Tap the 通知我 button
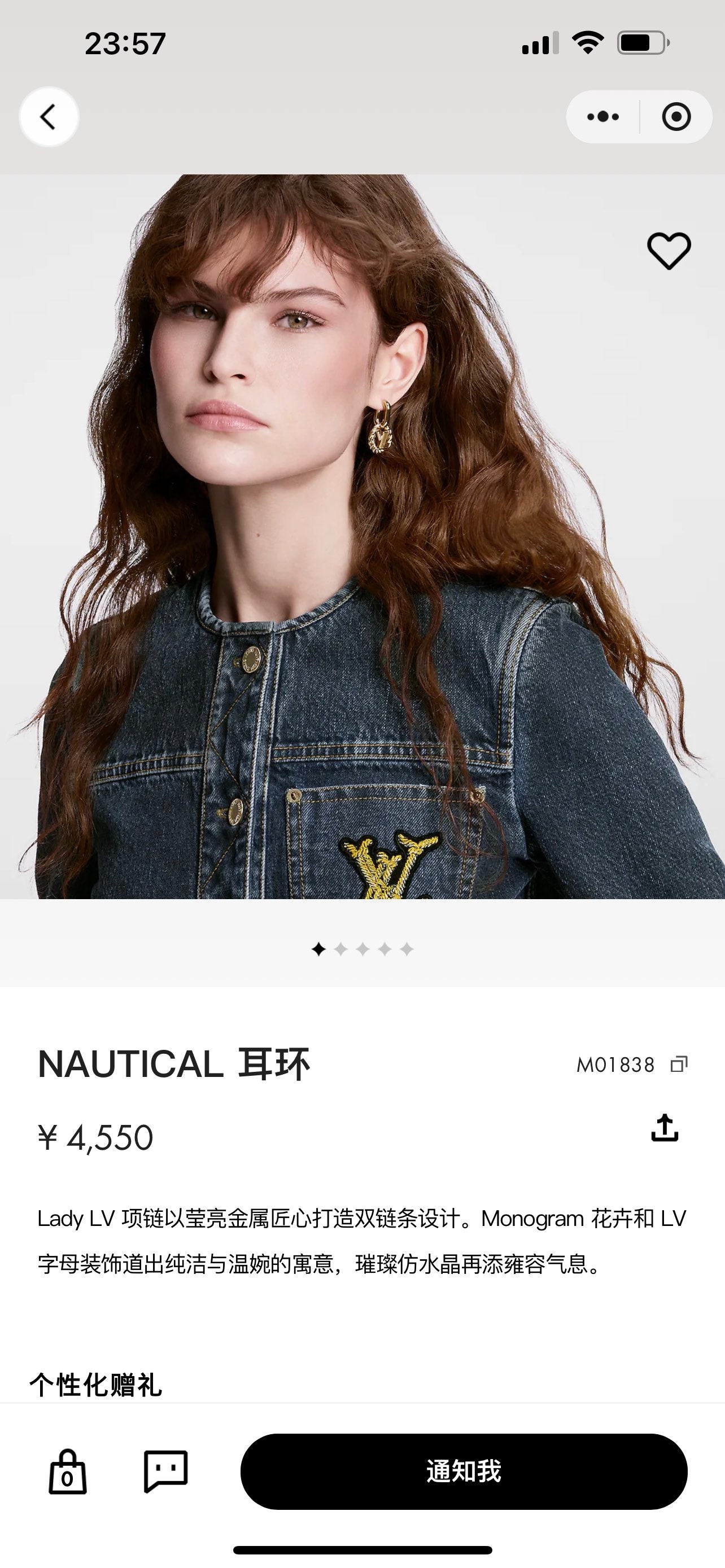725x1568 pixels. point(464,1472)
